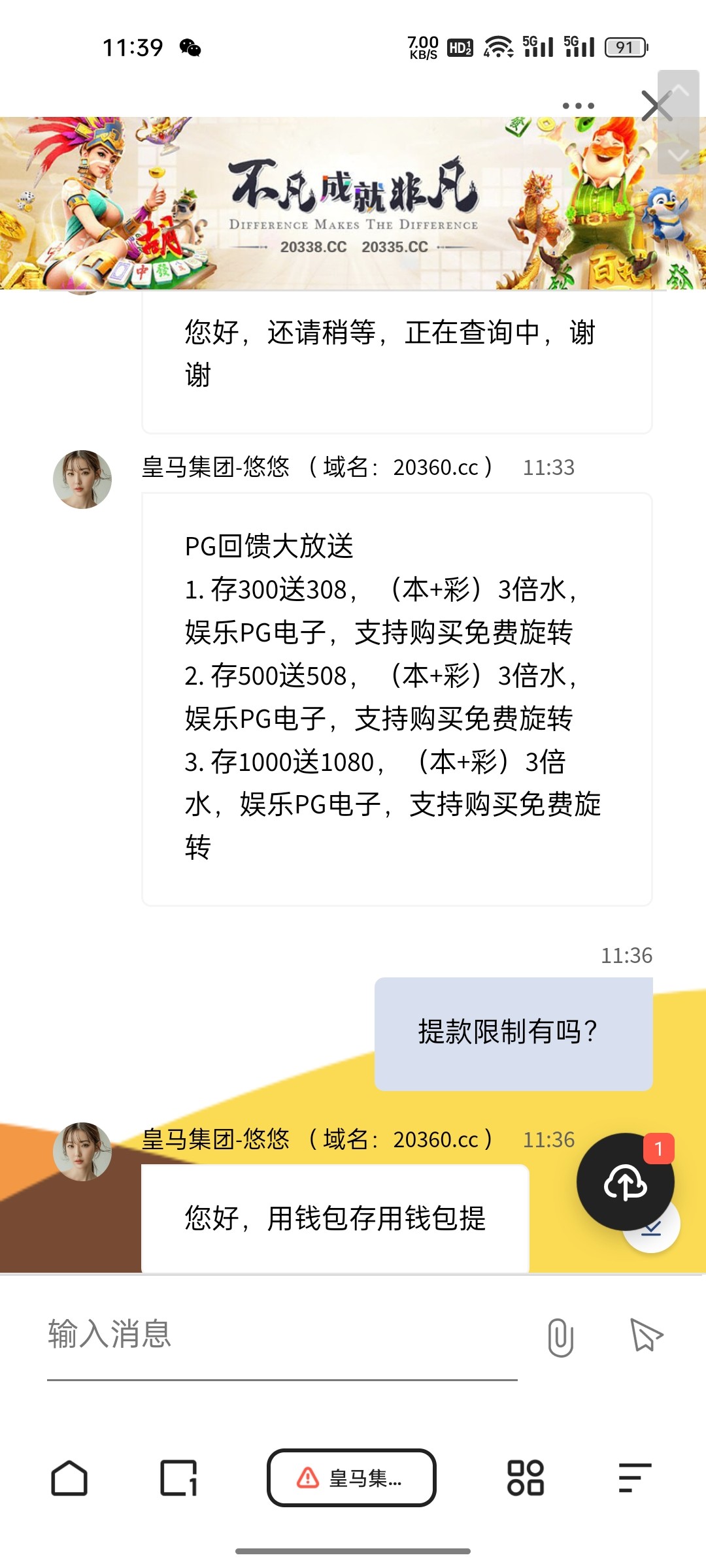Tap the 皇马集… address pill
Screen dimensions: 706x1568
[x=351, y=1478]
